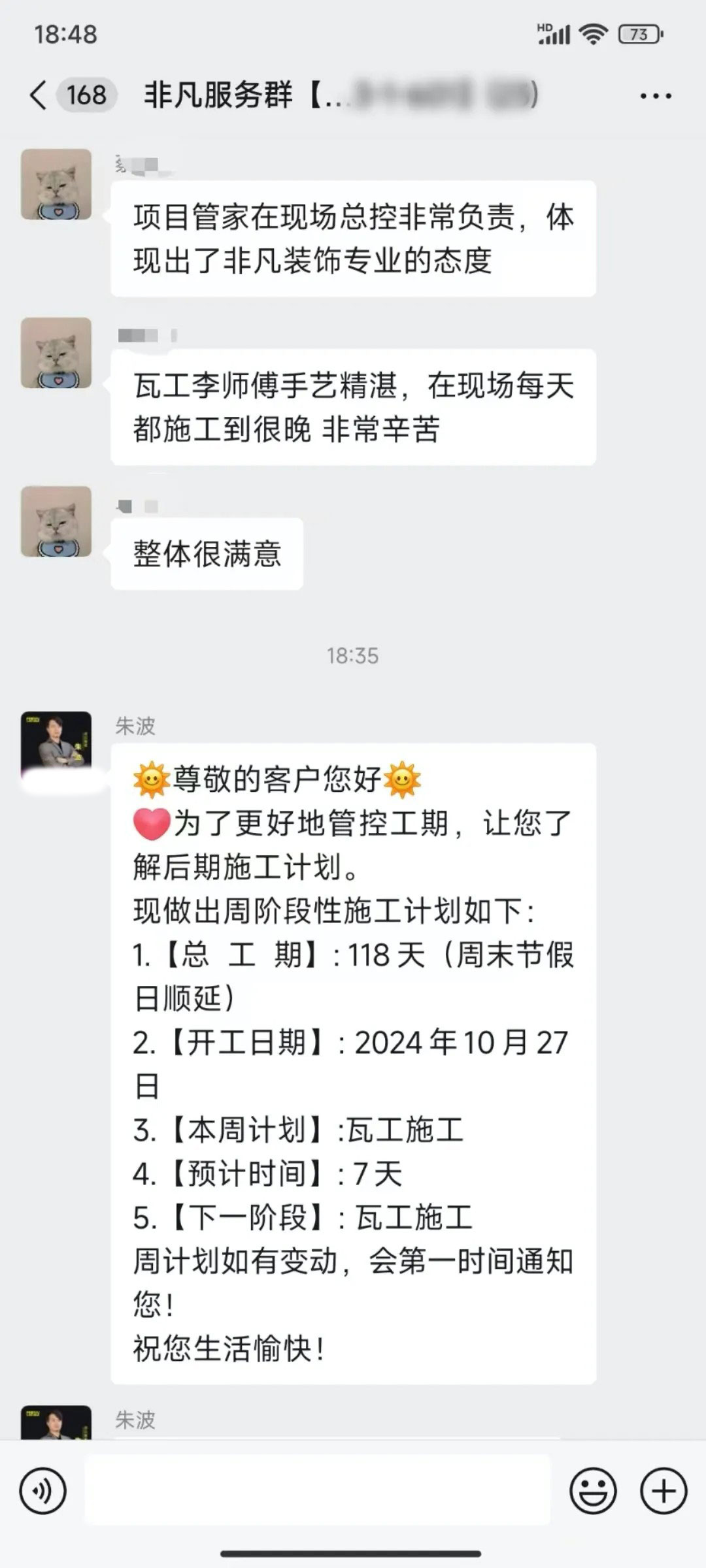
Task: Open the emoji picker
Action: 593,1491
